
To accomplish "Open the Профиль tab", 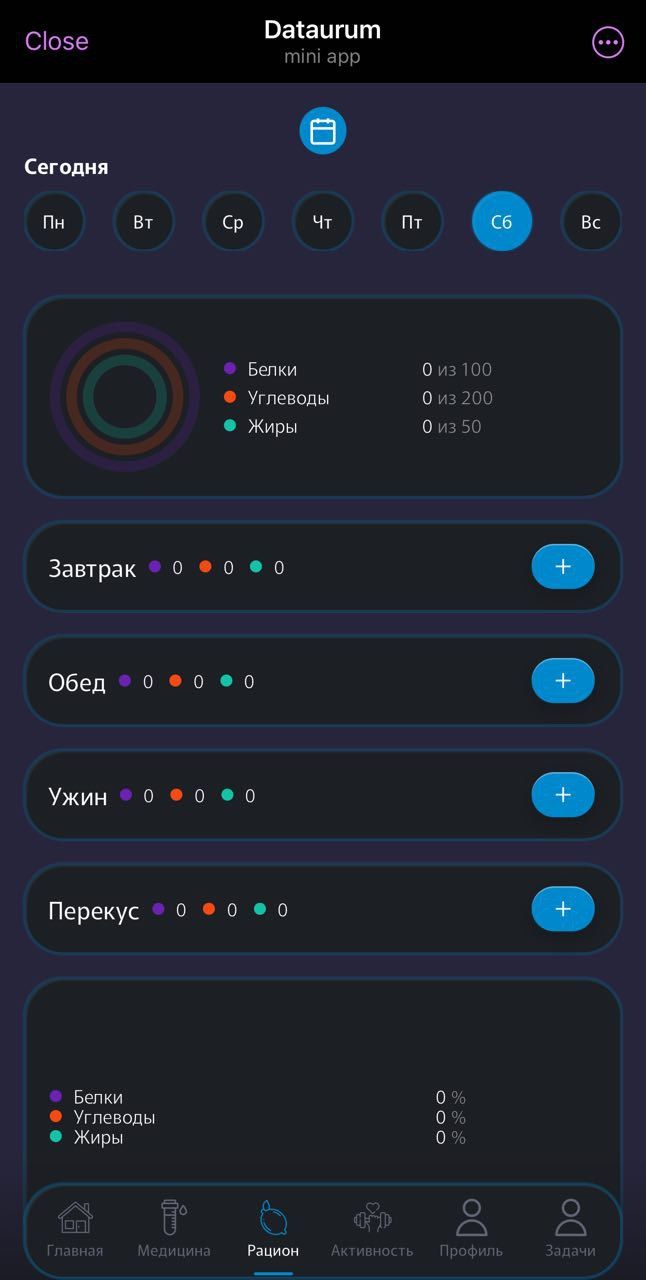I will (471, 1229).
